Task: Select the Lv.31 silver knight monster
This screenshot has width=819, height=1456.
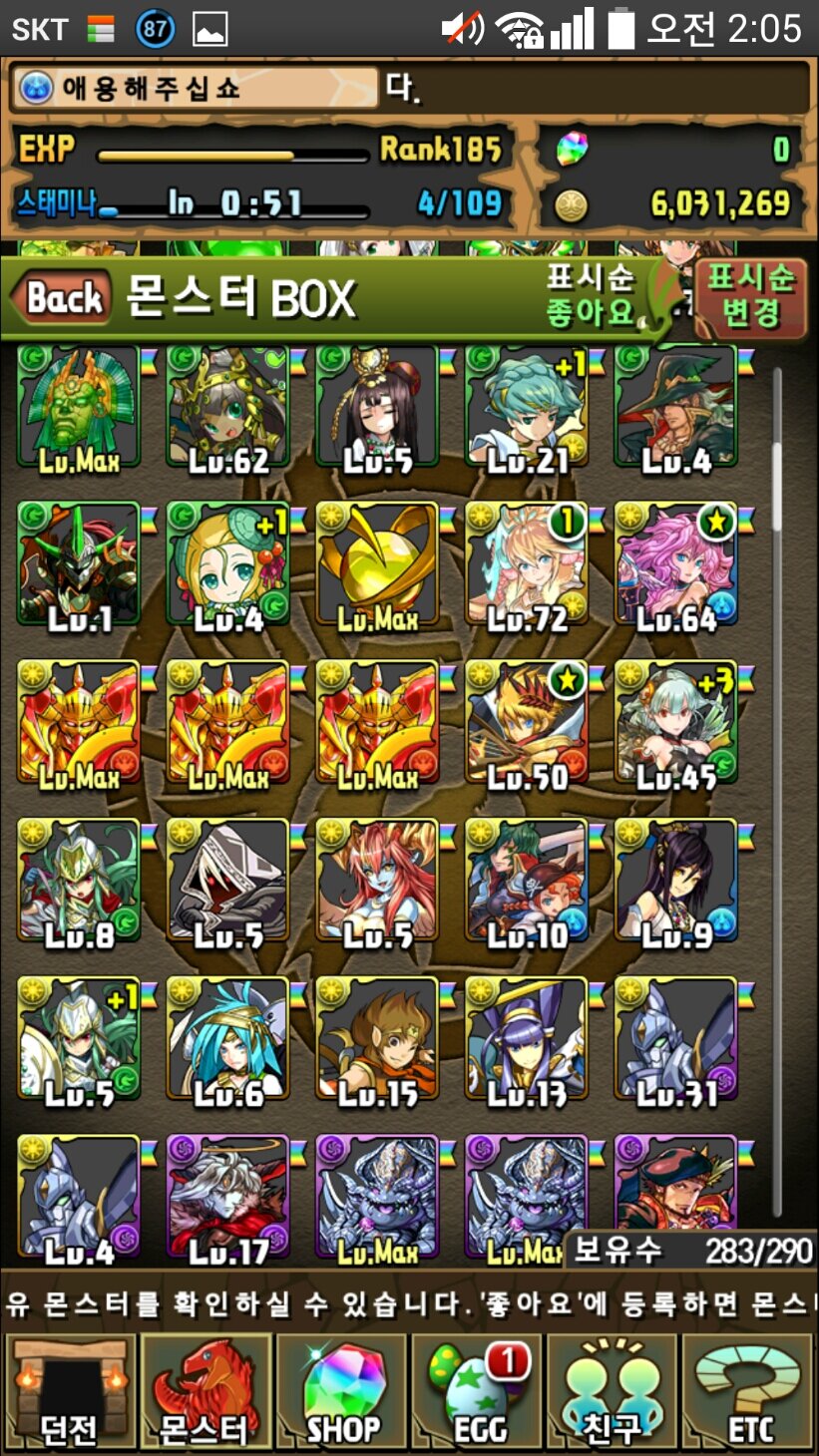Action: pyautogui.click(x=676, y=1040)
